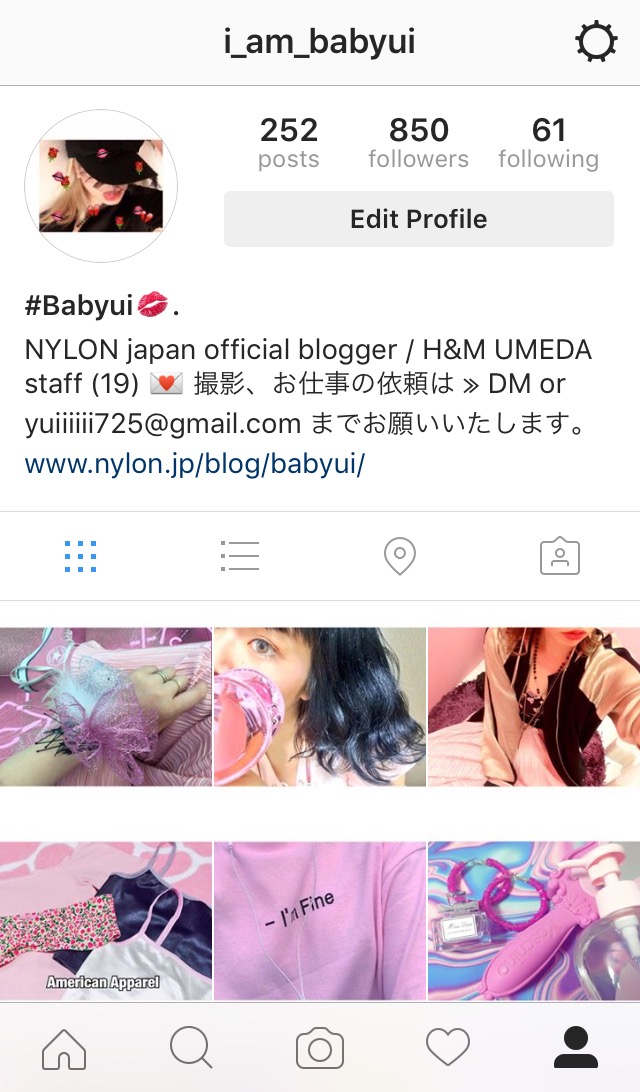
Task: Open the photo map location tab
Action: coord(400,556)
